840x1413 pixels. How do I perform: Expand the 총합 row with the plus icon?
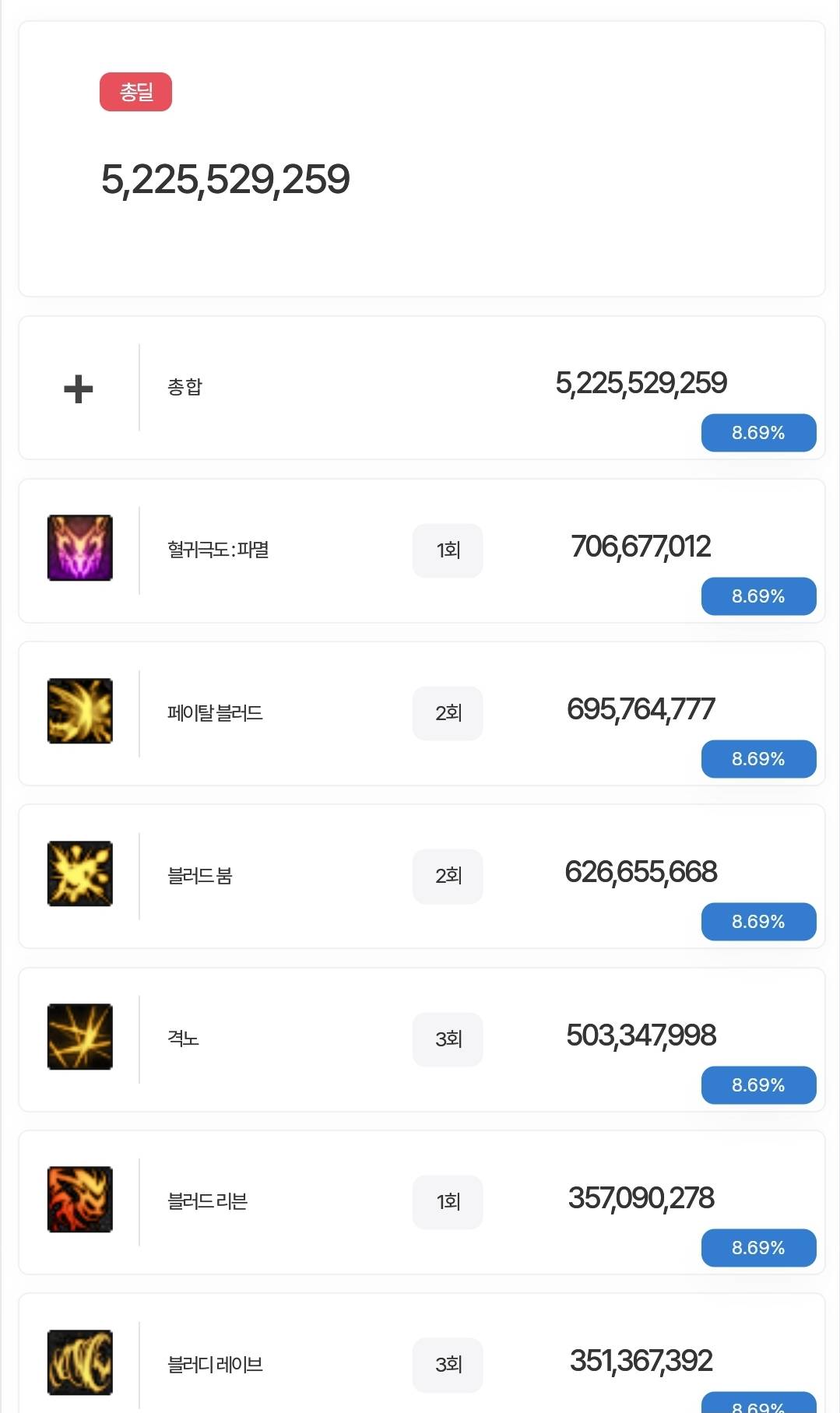click(x=79, y=388)
